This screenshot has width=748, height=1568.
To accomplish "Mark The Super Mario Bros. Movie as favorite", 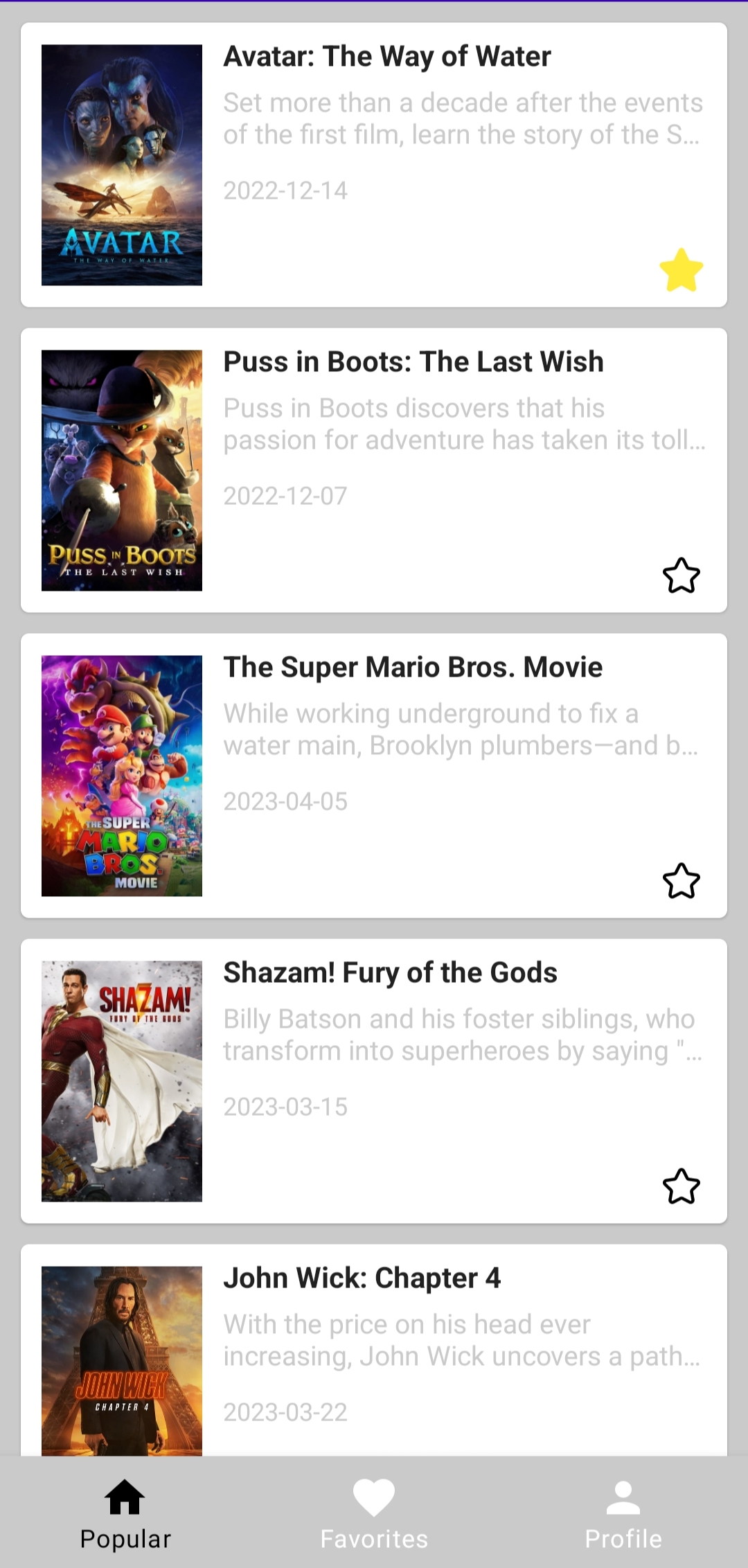I will click(681, 881).
